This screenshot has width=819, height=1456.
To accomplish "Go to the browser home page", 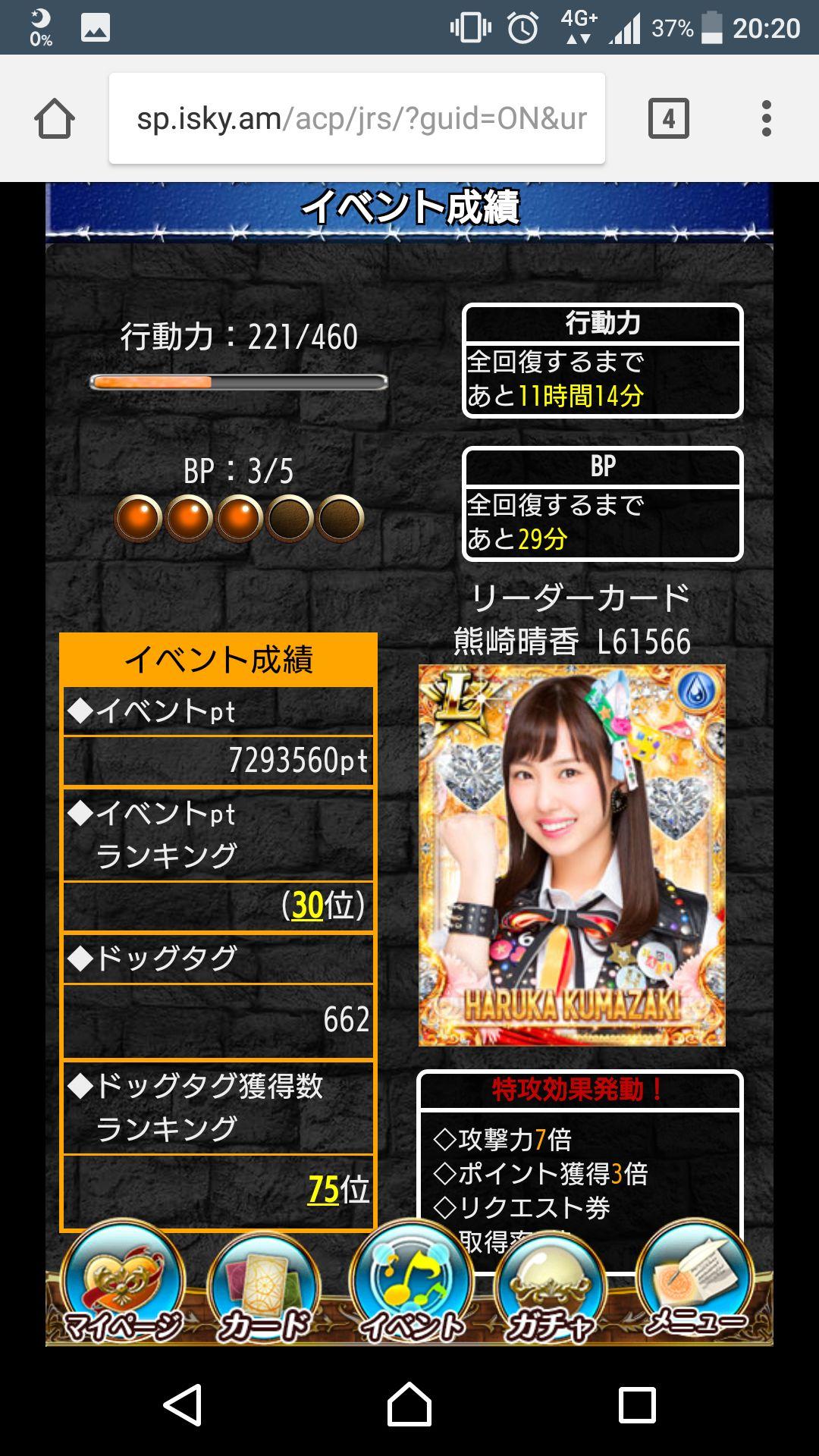I will tap(54, 119).
